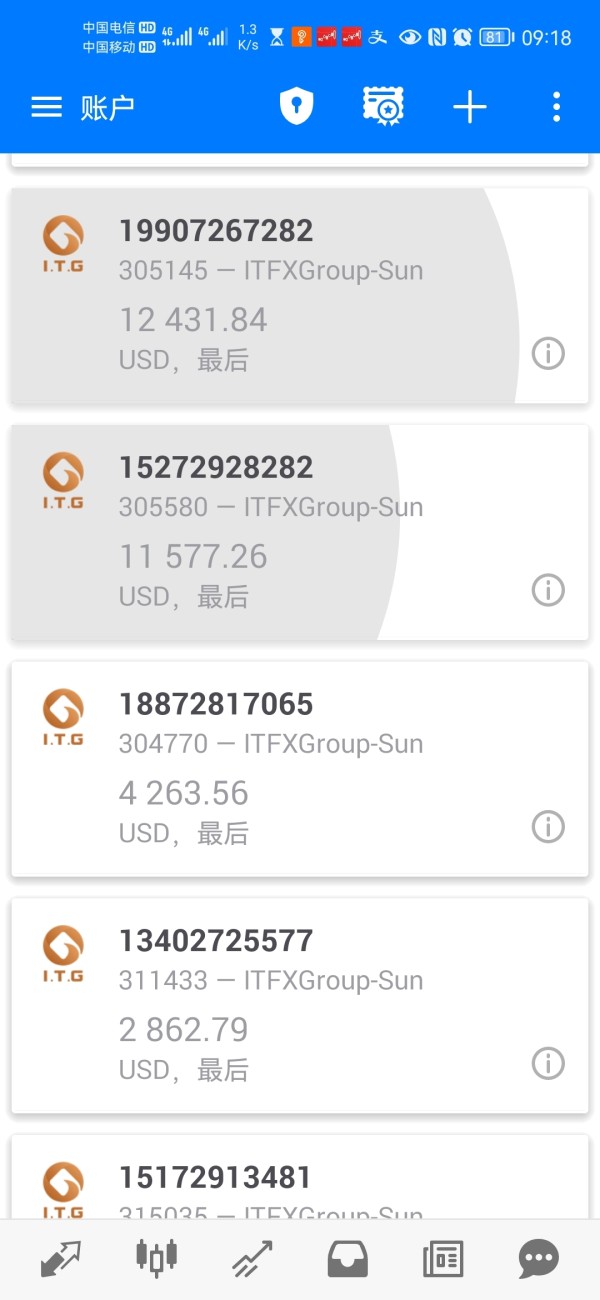Show info for account 13402725577

(548, 1063)
